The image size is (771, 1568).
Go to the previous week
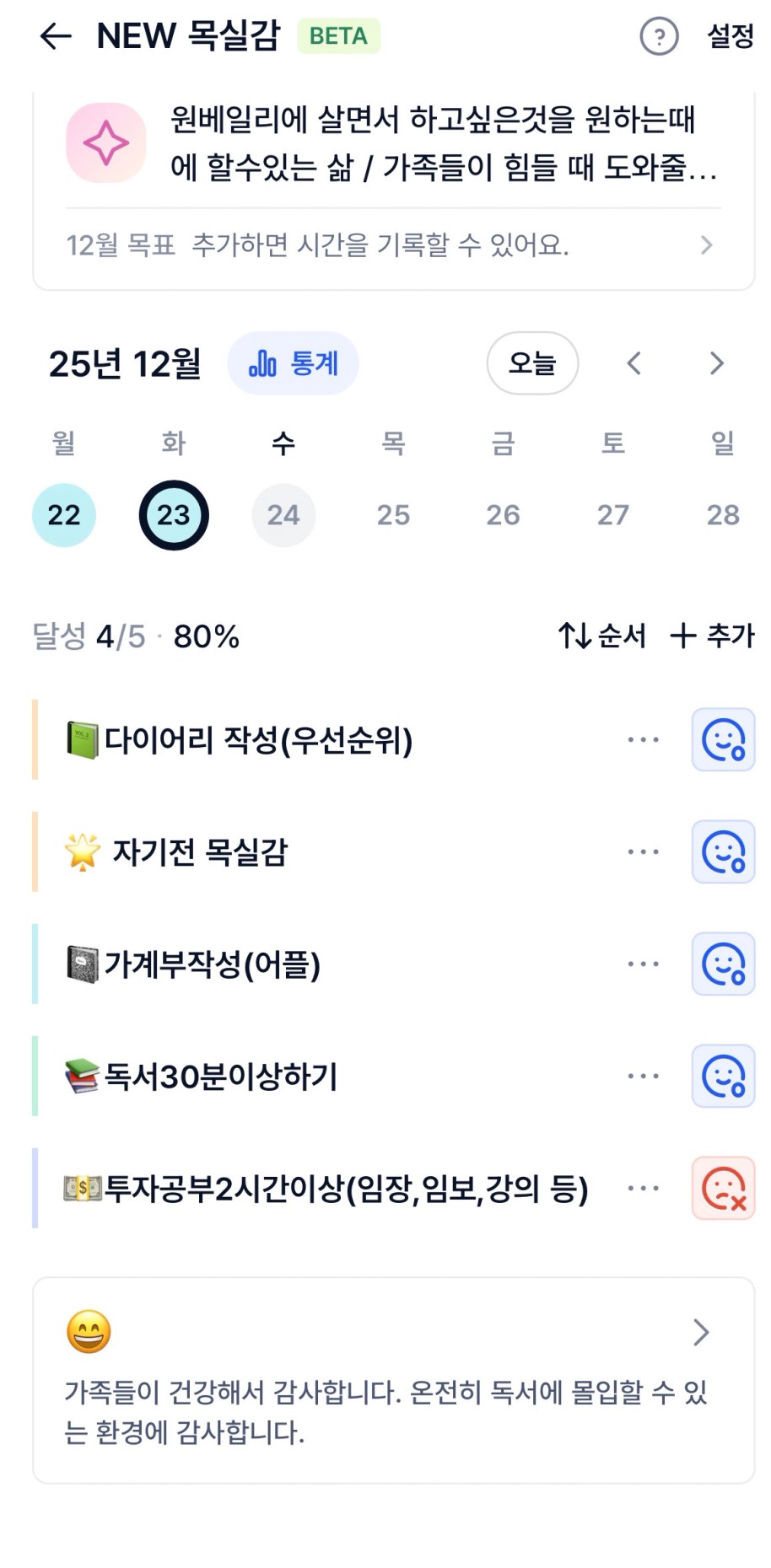pos(634,363)
